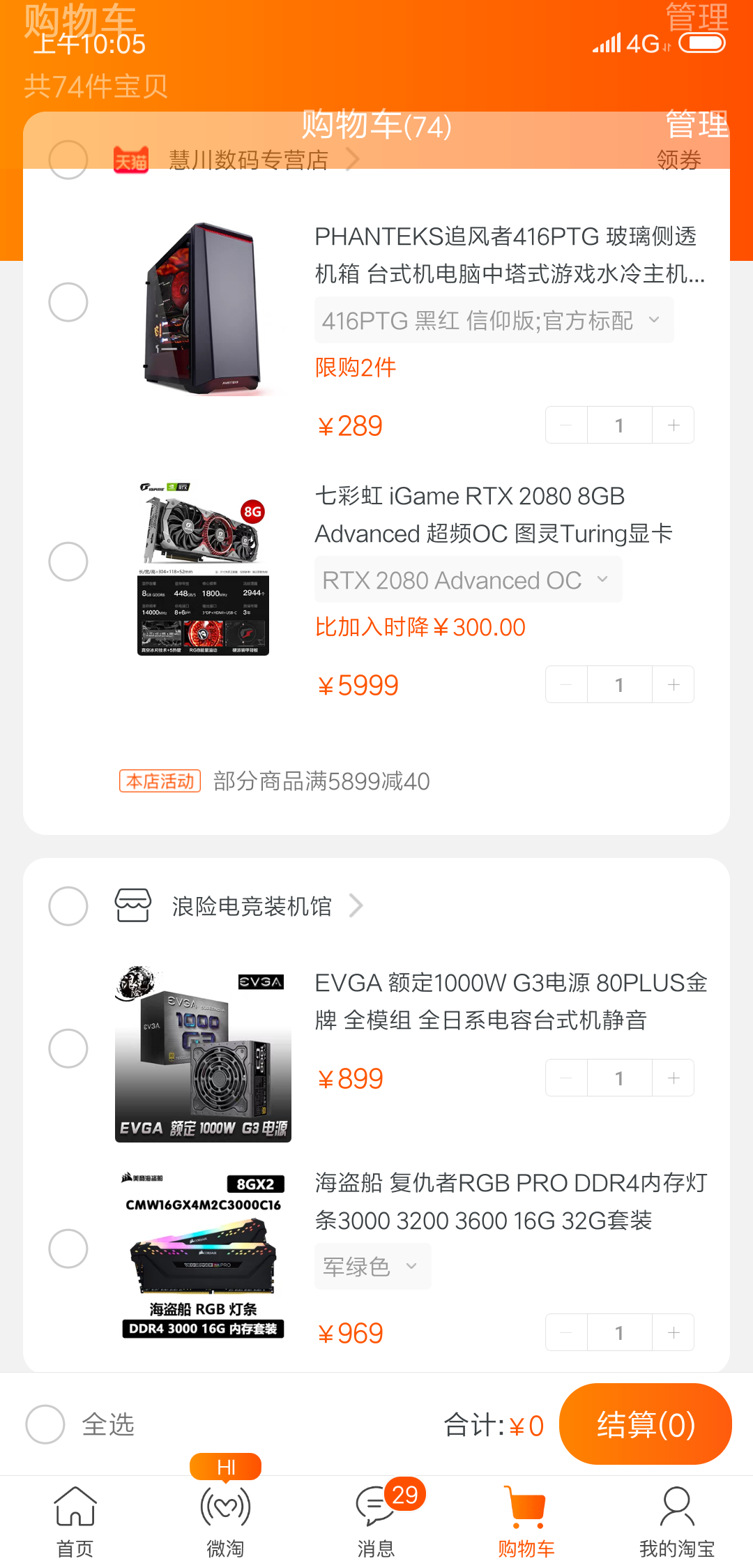Increase quantity of the RTX 2080 card
The height and width of the screenshot is (1568, 753).
coord(674,684)
